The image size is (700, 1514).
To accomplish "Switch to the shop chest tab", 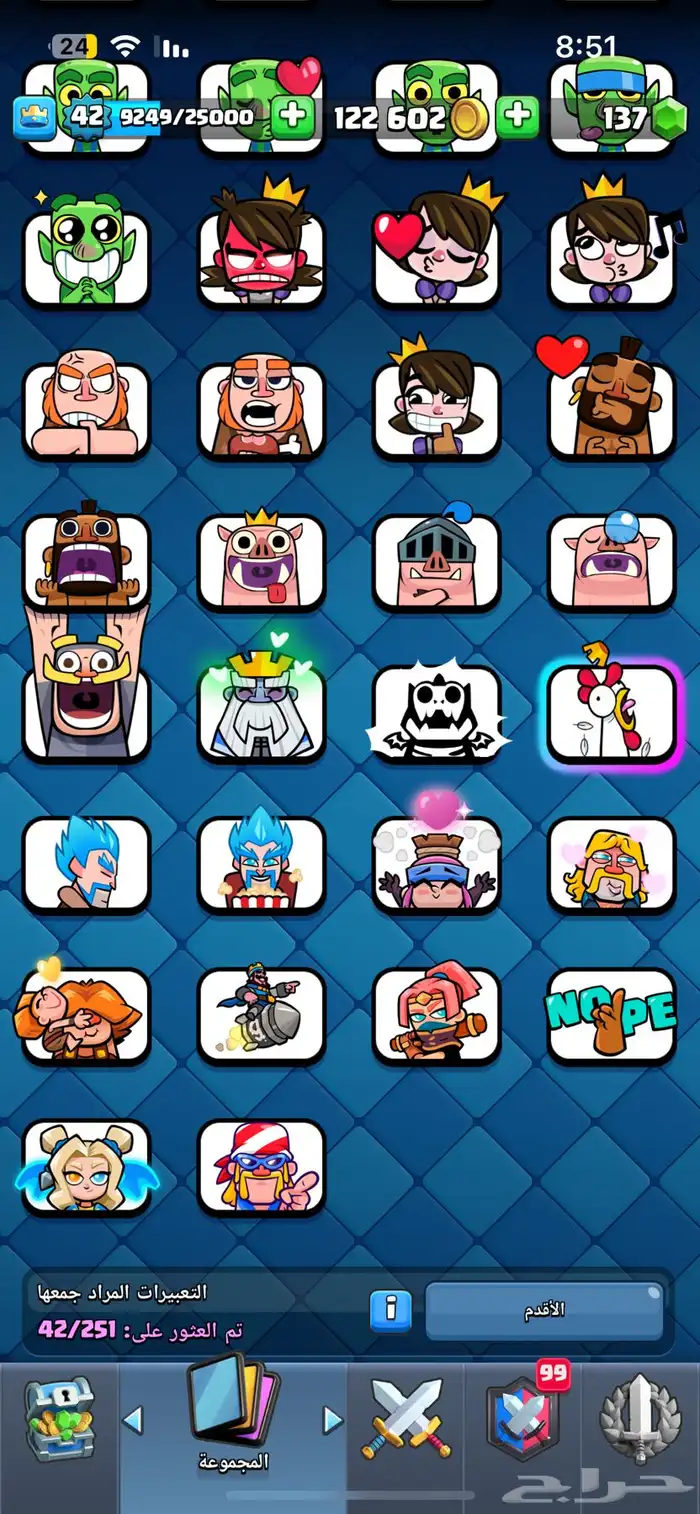I will click(x=59, y=1418).
